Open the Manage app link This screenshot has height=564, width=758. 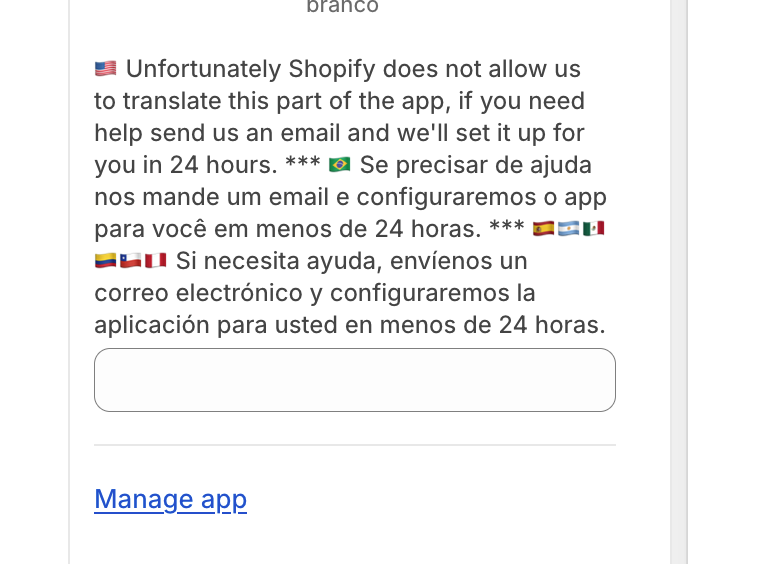pos(170,499)
